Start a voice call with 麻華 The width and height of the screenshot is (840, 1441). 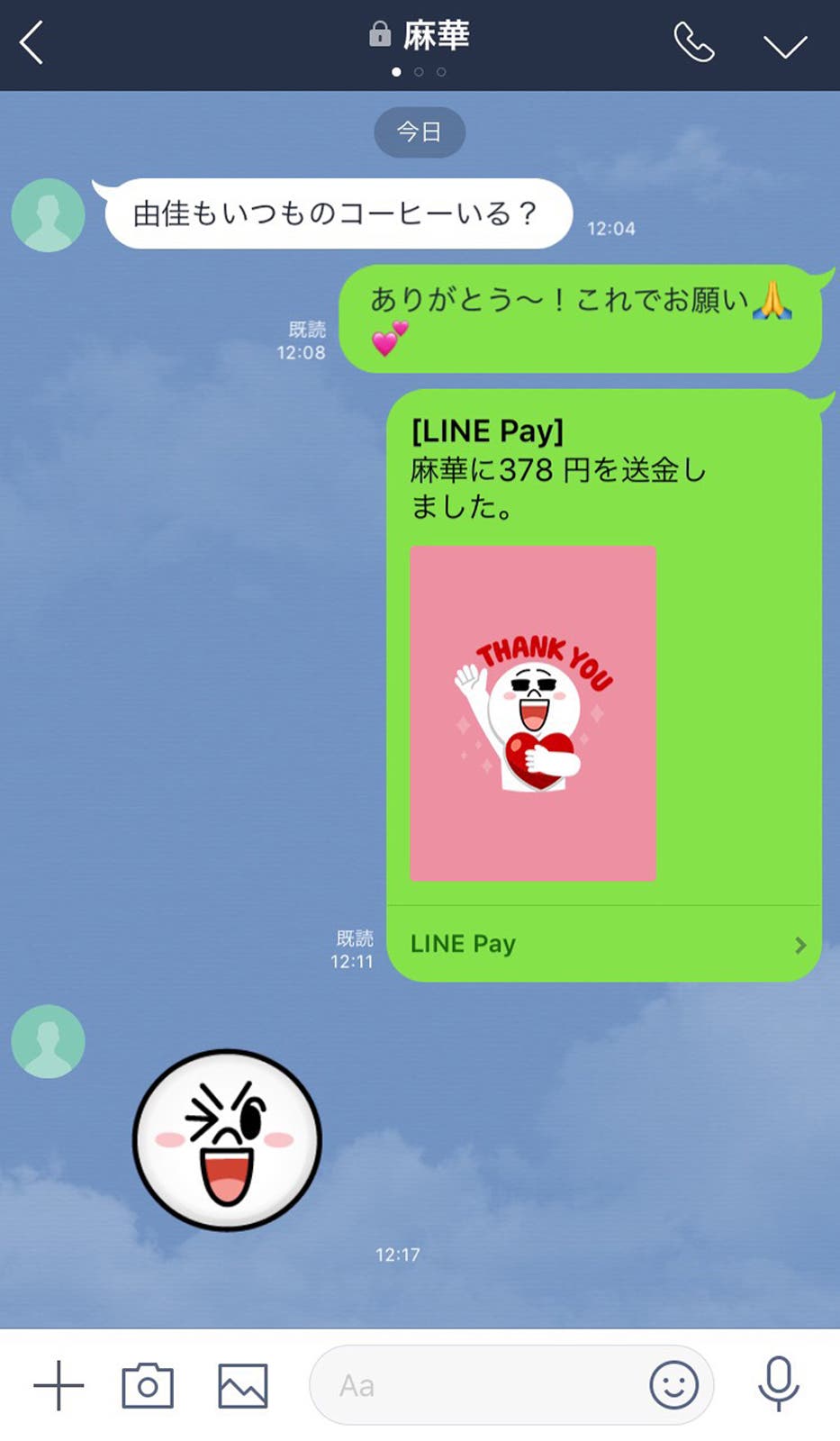click(x=693, y=42)
